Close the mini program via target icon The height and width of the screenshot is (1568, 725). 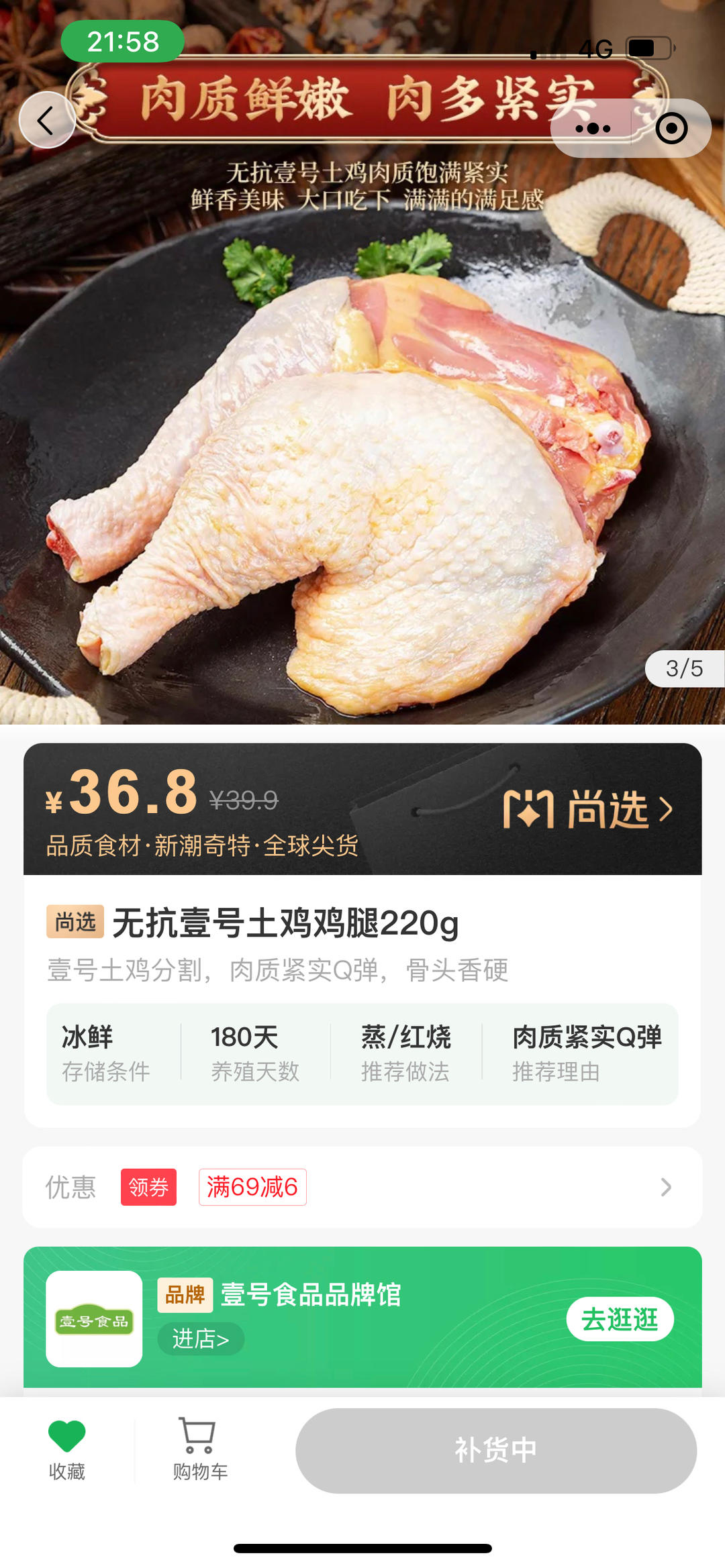pos(671,128)
